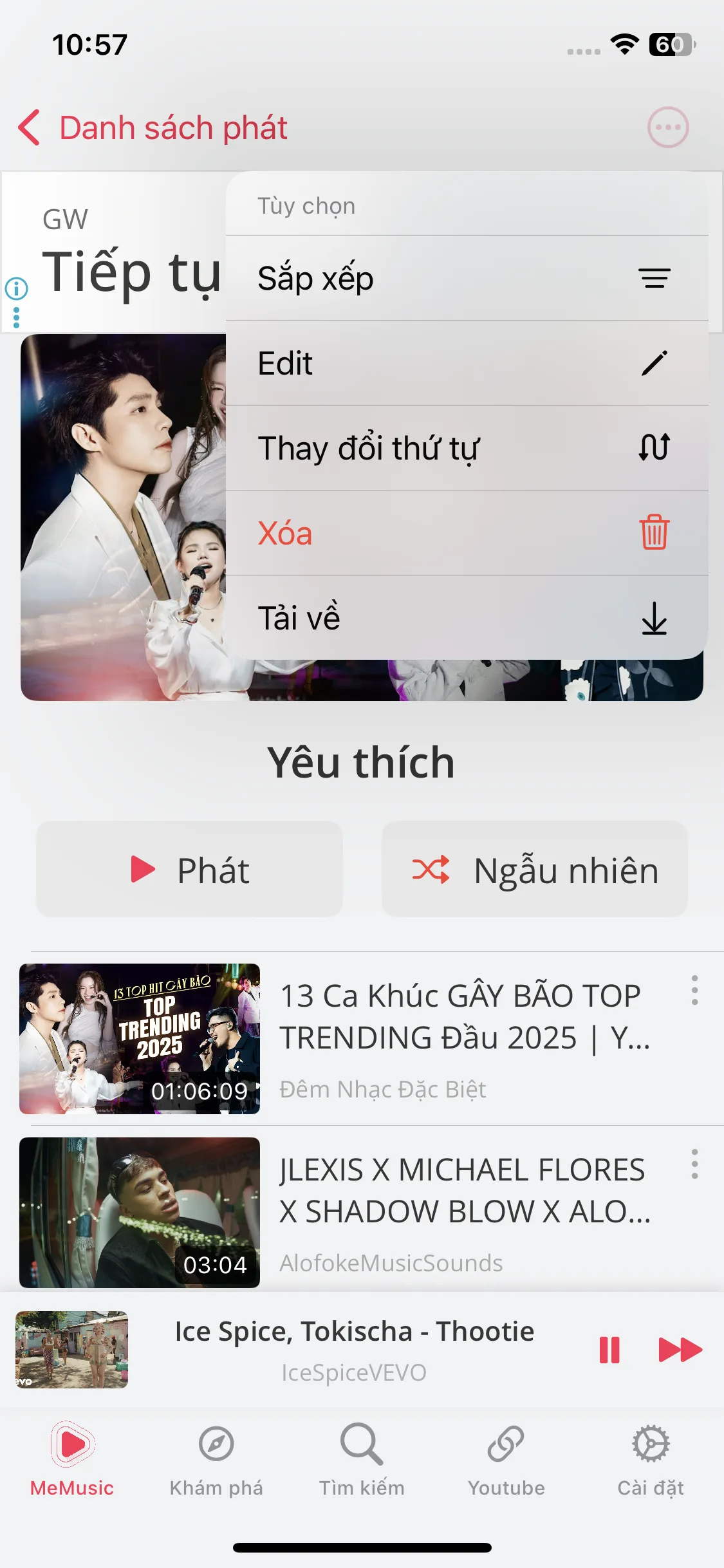
Task: Select Sắp xếp from the options menu
Action: coord(467,278)
